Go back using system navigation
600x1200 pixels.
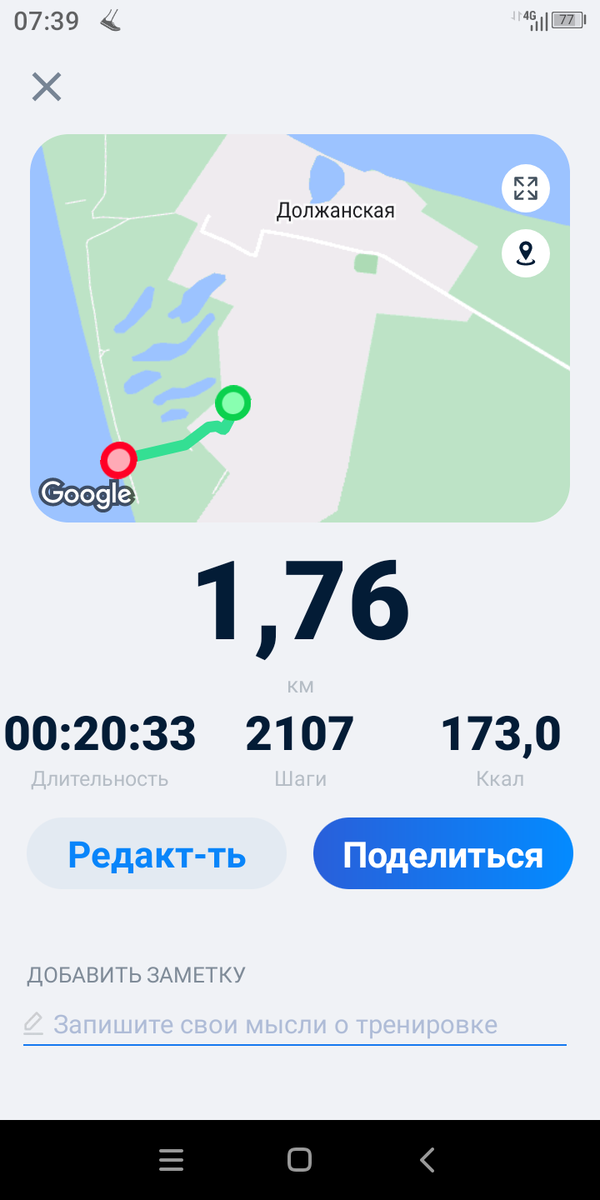click(427, 1160)
